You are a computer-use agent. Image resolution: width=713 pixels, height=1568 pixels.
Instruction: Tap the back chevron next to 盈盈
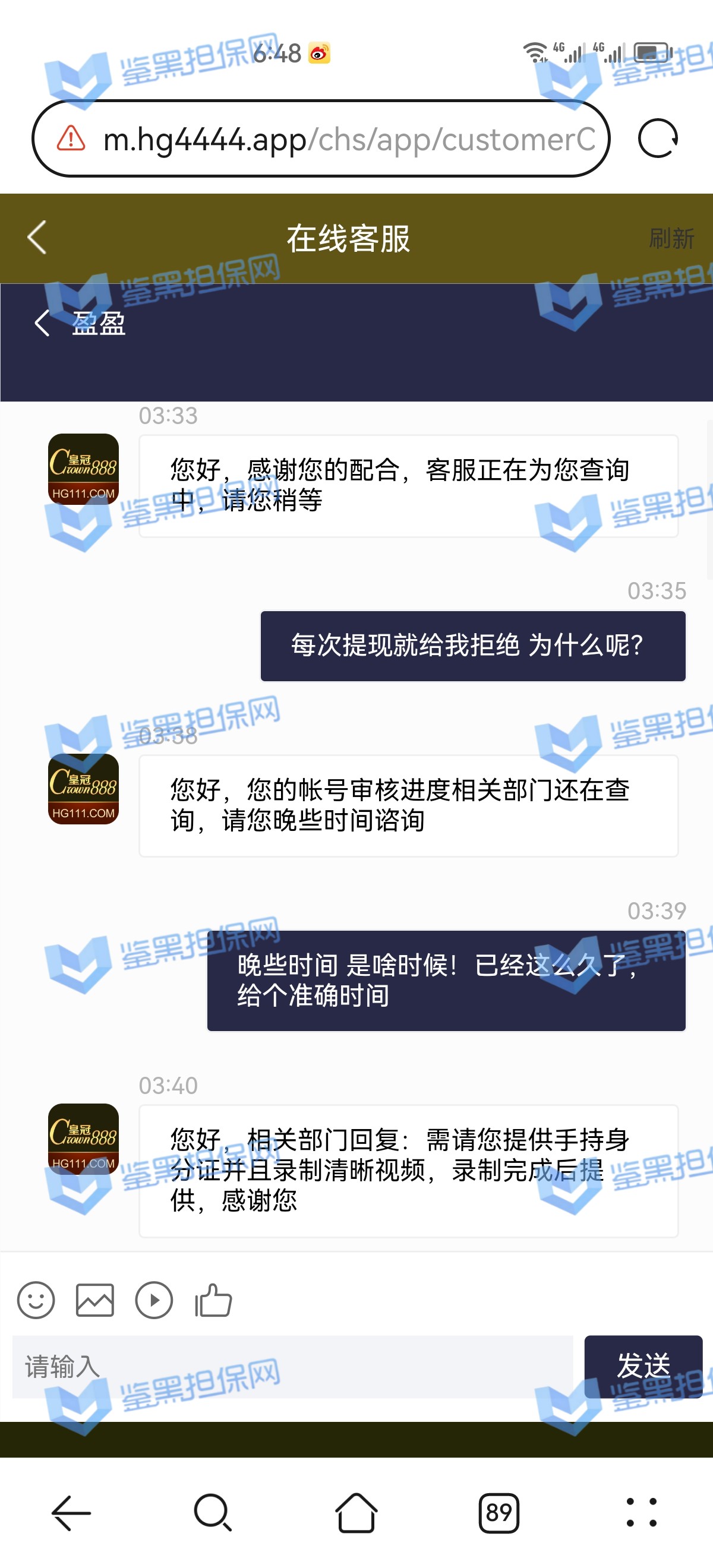(x=42, y=323)
